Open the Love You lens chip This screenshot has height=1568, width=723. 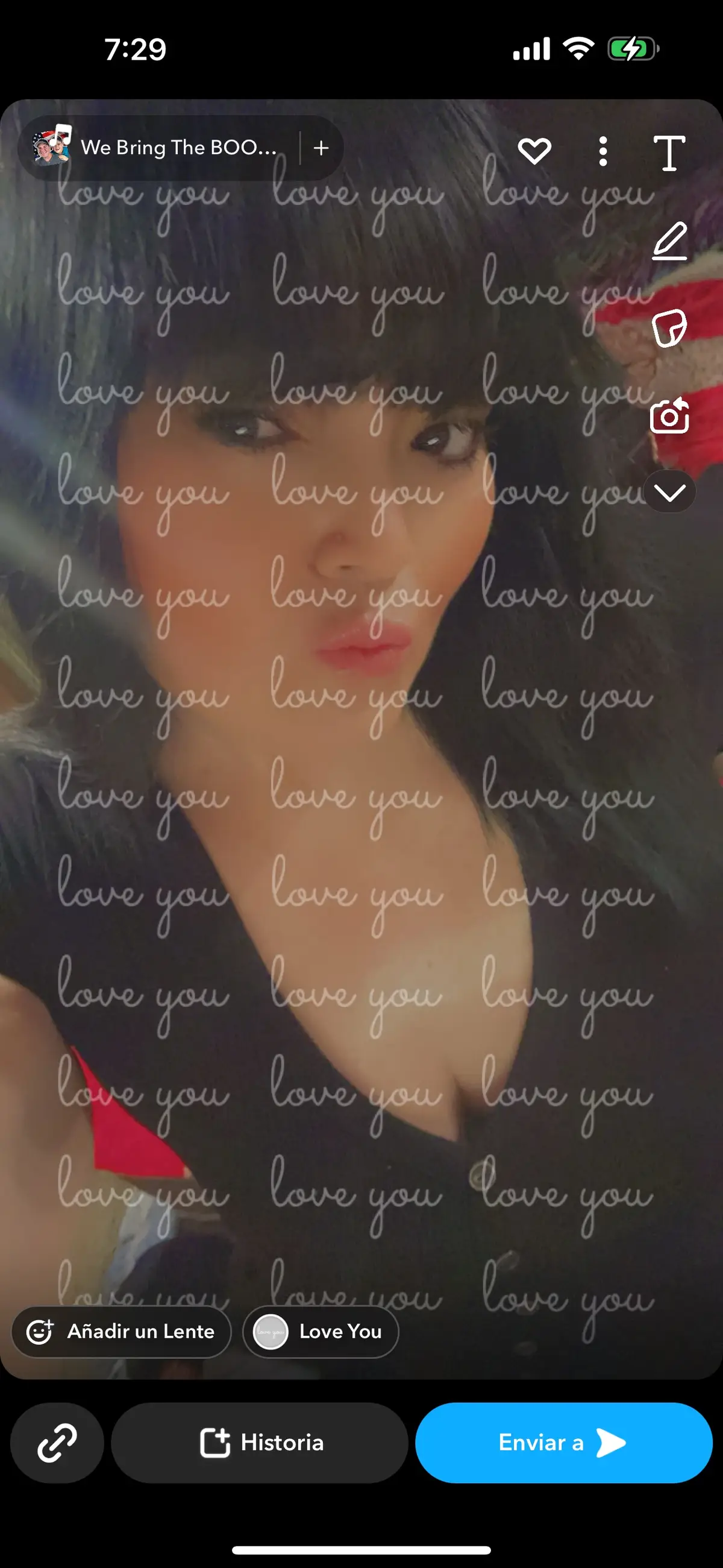click(321, 1332)
